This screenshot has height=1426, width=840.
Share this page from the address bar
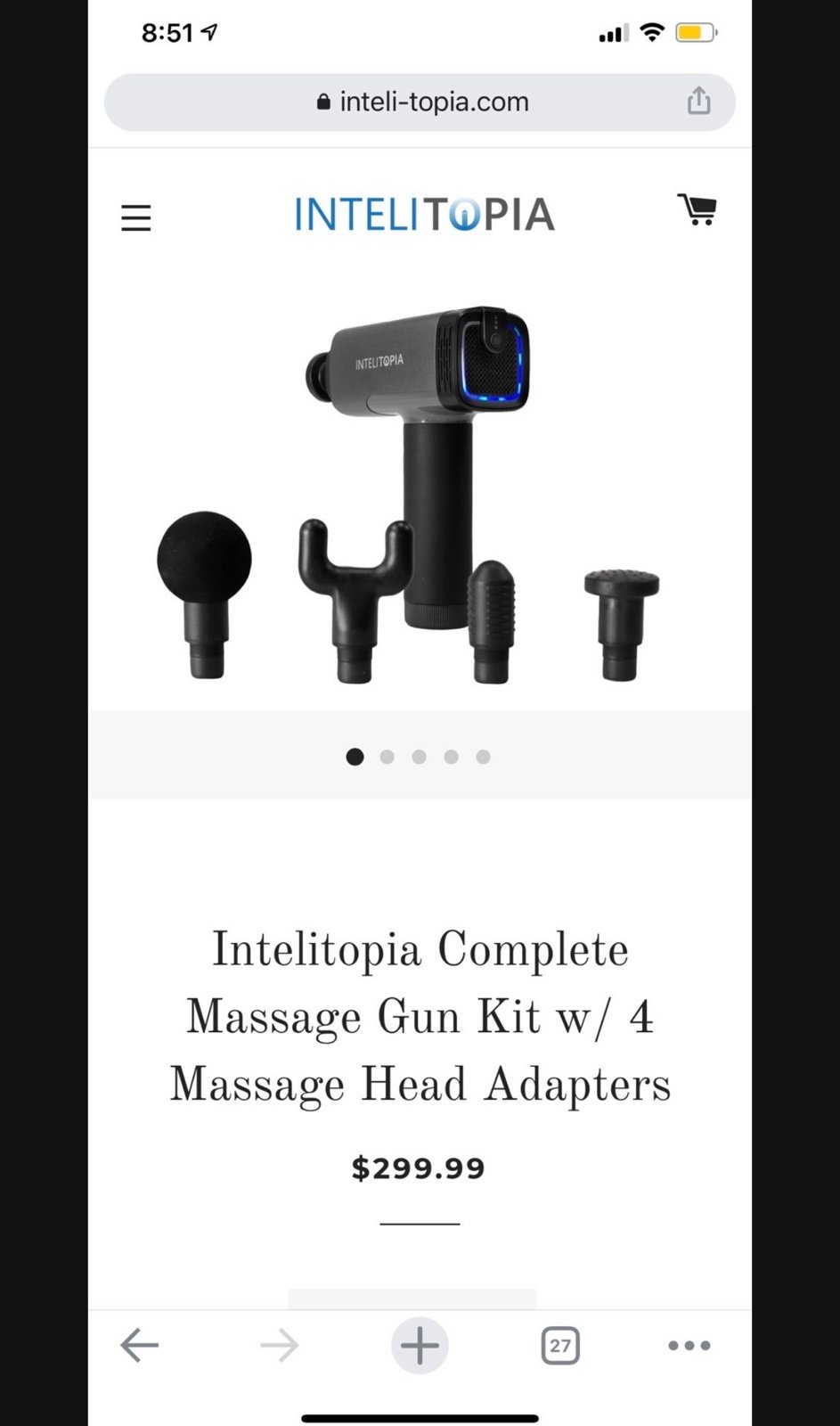(x=698, y=102)
